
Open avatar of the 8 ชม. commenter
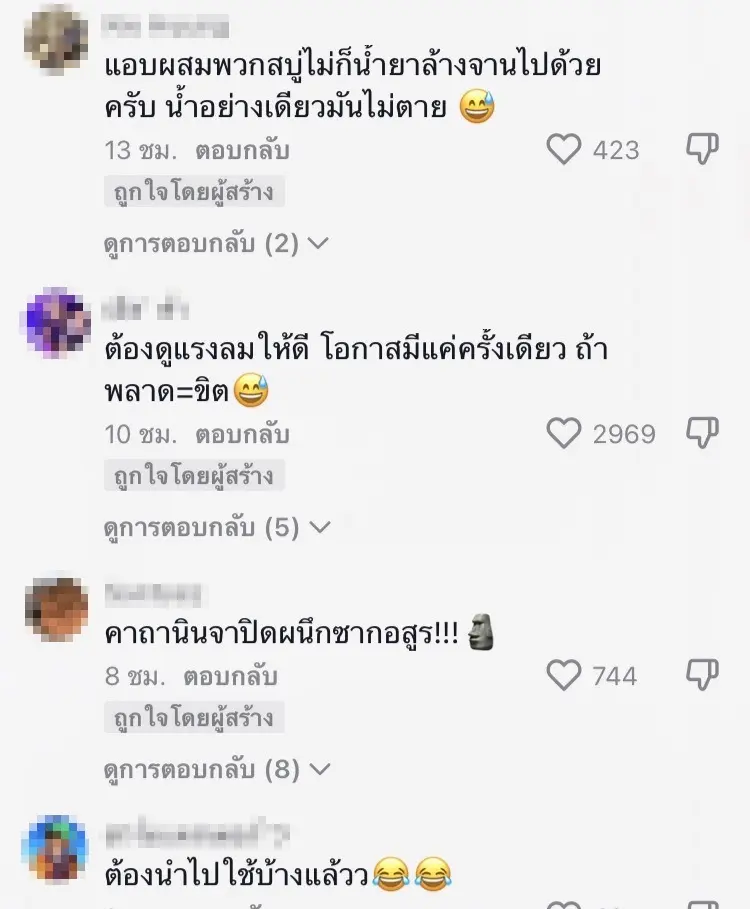55,608
